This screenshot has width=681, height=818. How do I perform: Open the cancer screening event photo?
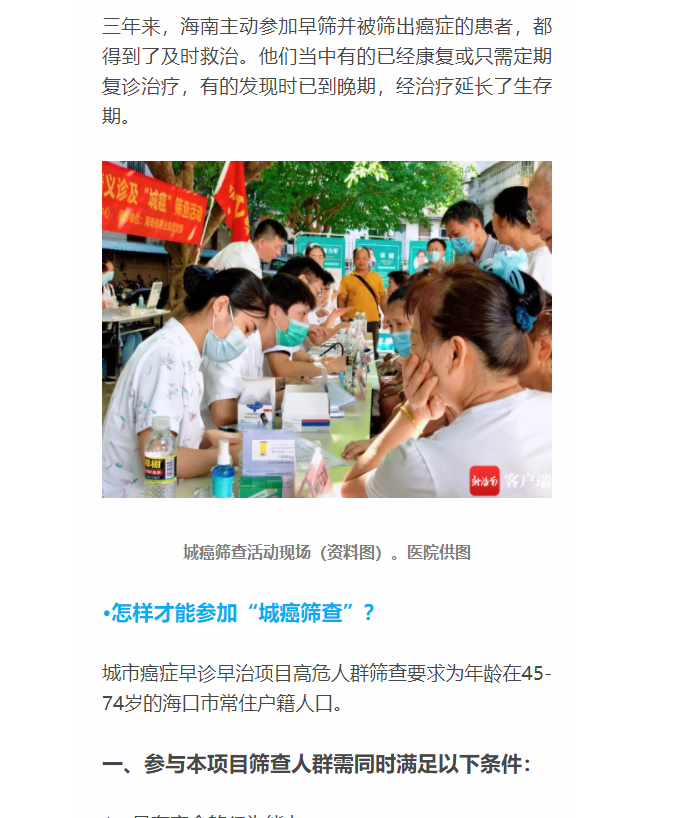(326, 329)
